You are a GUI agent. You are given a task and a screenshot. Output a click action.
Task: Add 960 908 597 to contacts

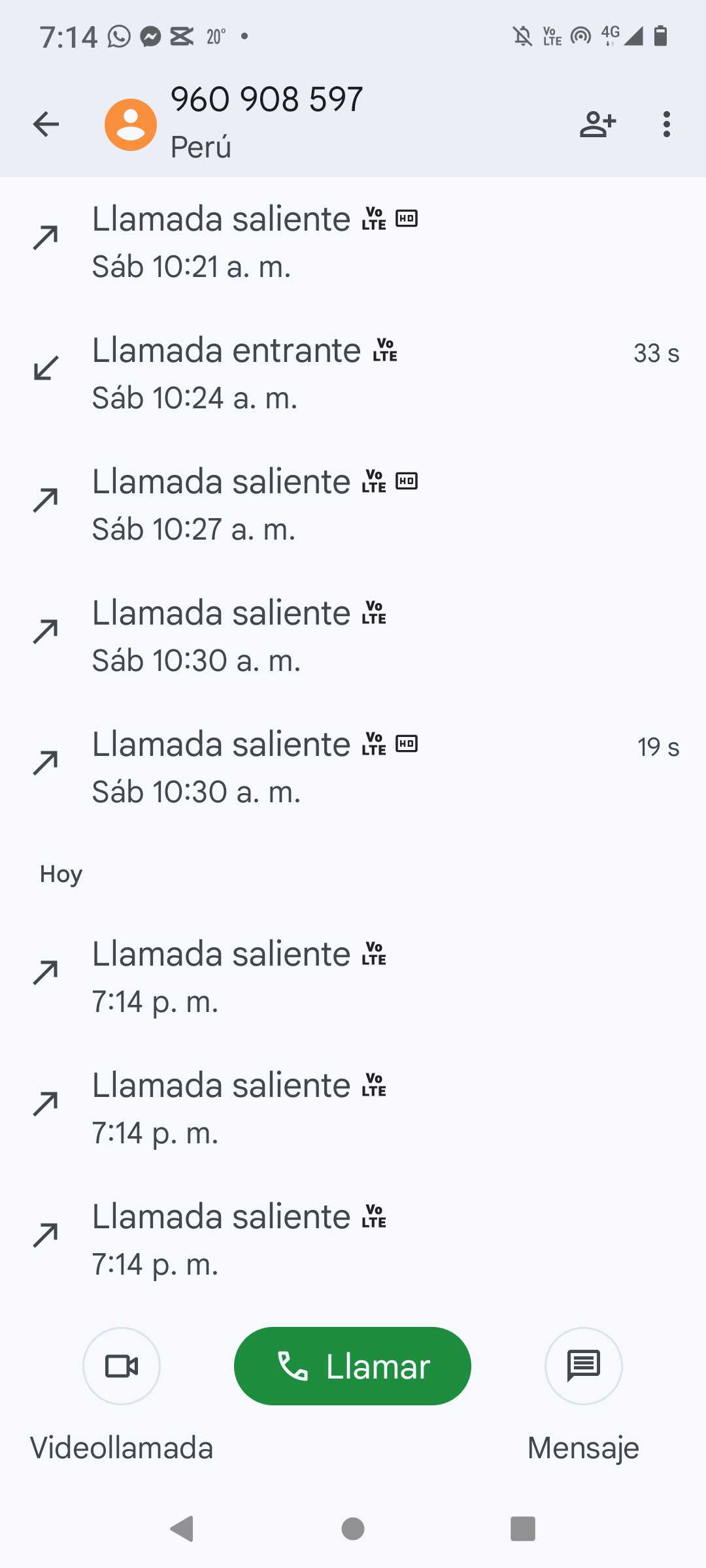pyautogui.click(x=597, y=124)
